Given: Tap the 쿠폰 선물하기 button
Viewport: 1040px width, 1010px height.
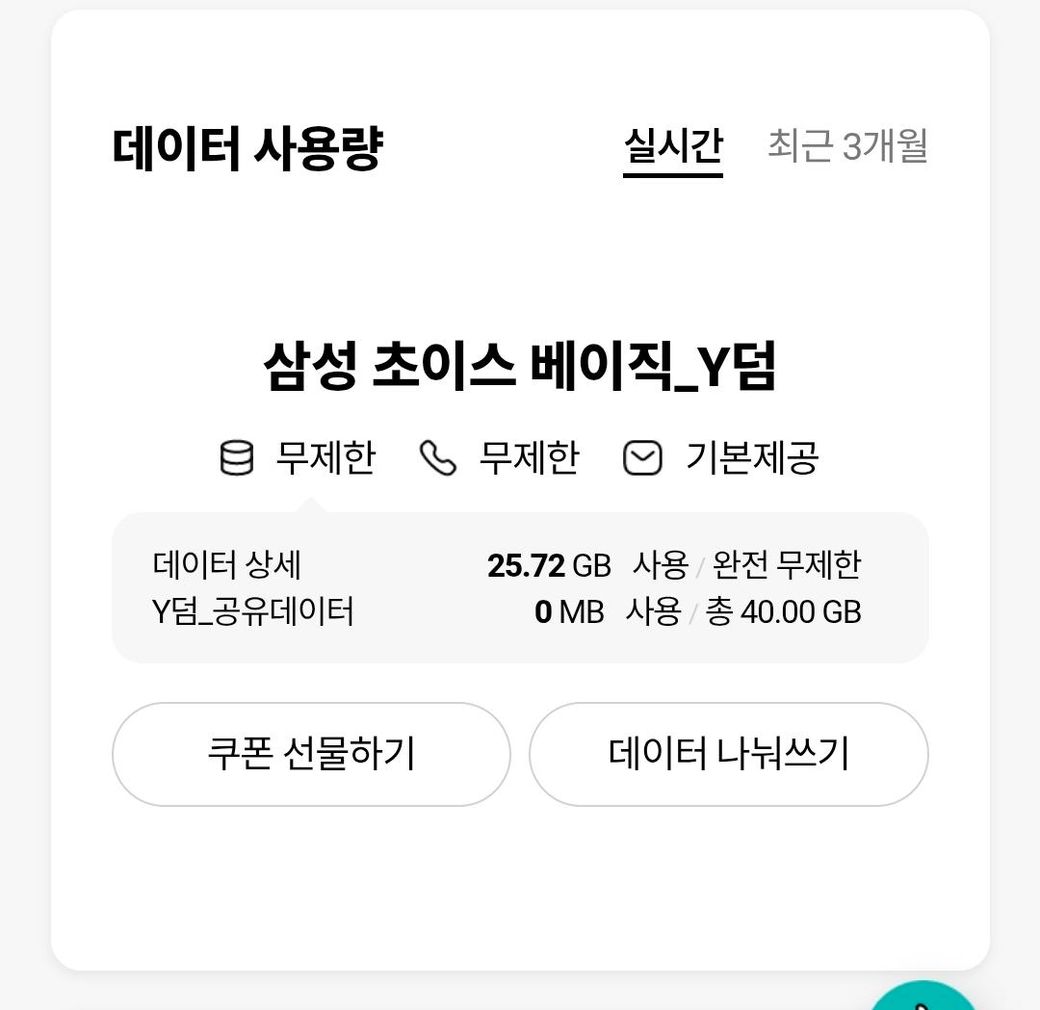Looking at the screenshot, I should (x=311, y=754).
